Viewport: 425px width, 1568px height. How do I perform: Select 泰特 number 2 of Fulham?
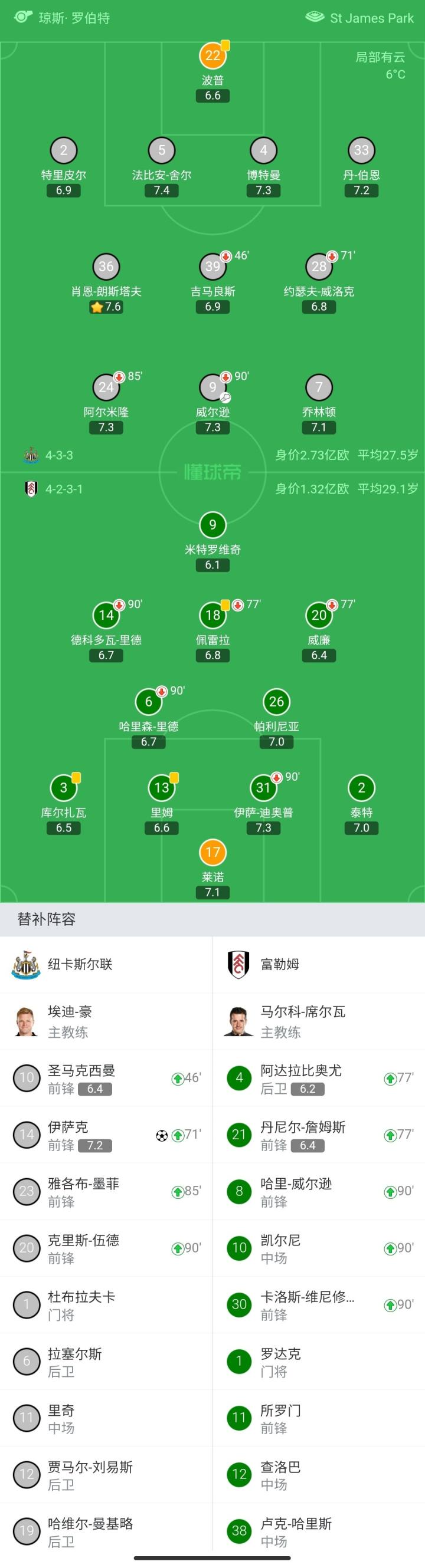(361, 788)
